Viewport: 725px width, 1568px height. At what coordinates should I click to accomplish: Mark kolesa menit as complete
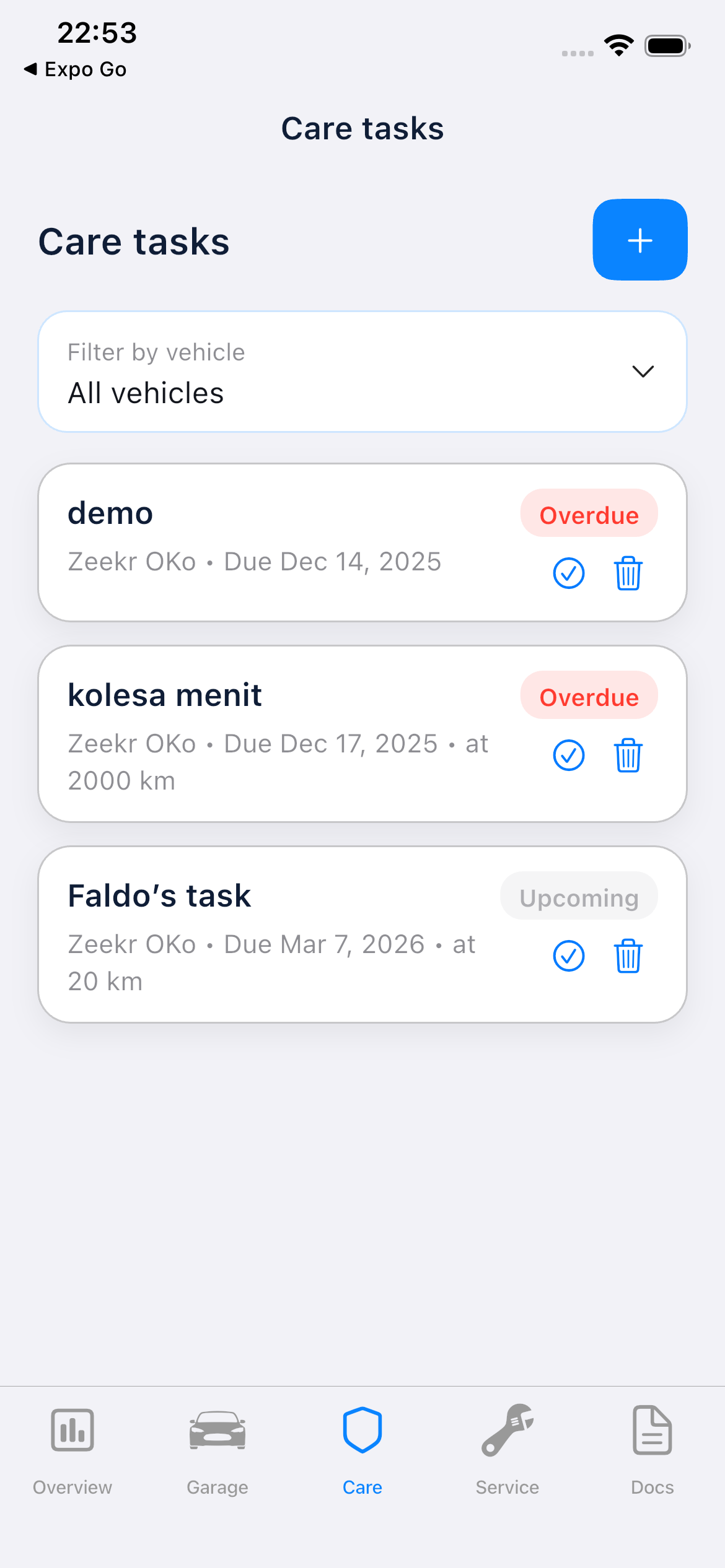pos(568,756)
